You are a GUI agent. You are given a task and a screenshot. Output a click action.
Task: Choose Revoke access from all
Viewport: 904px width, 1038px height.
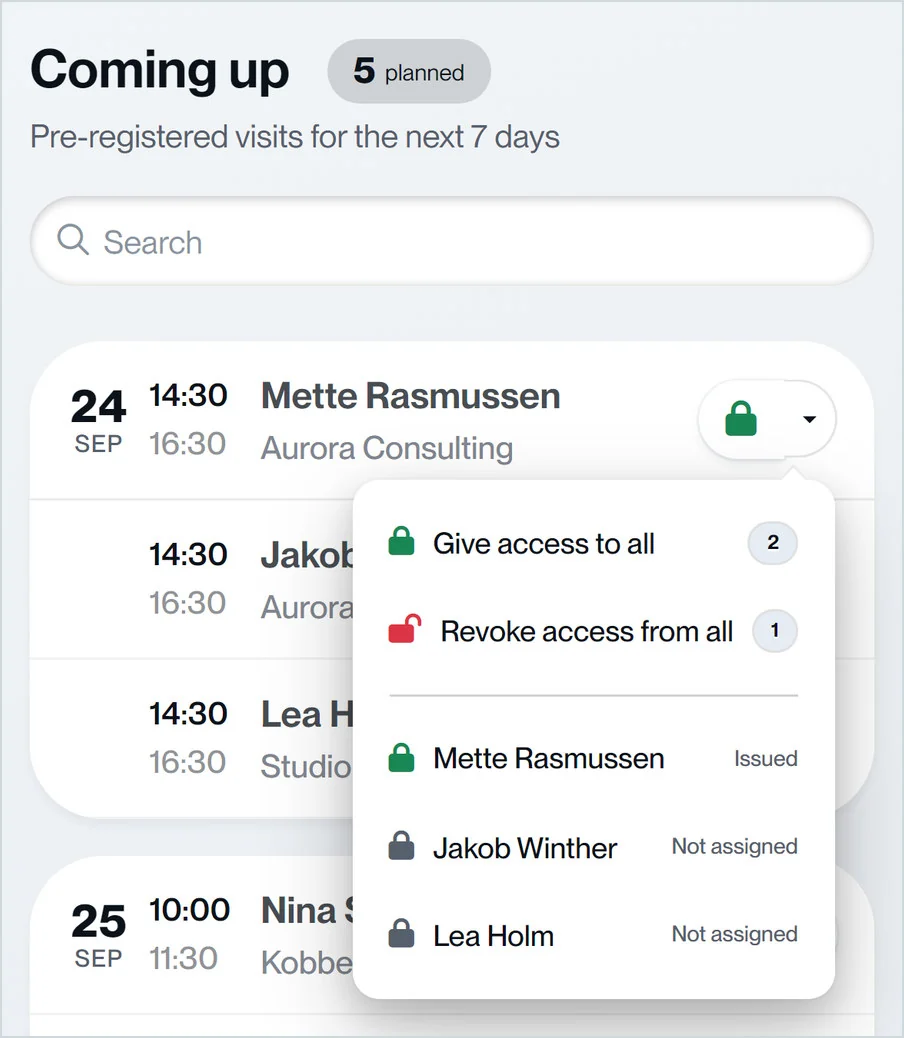(x=593, y=631)
